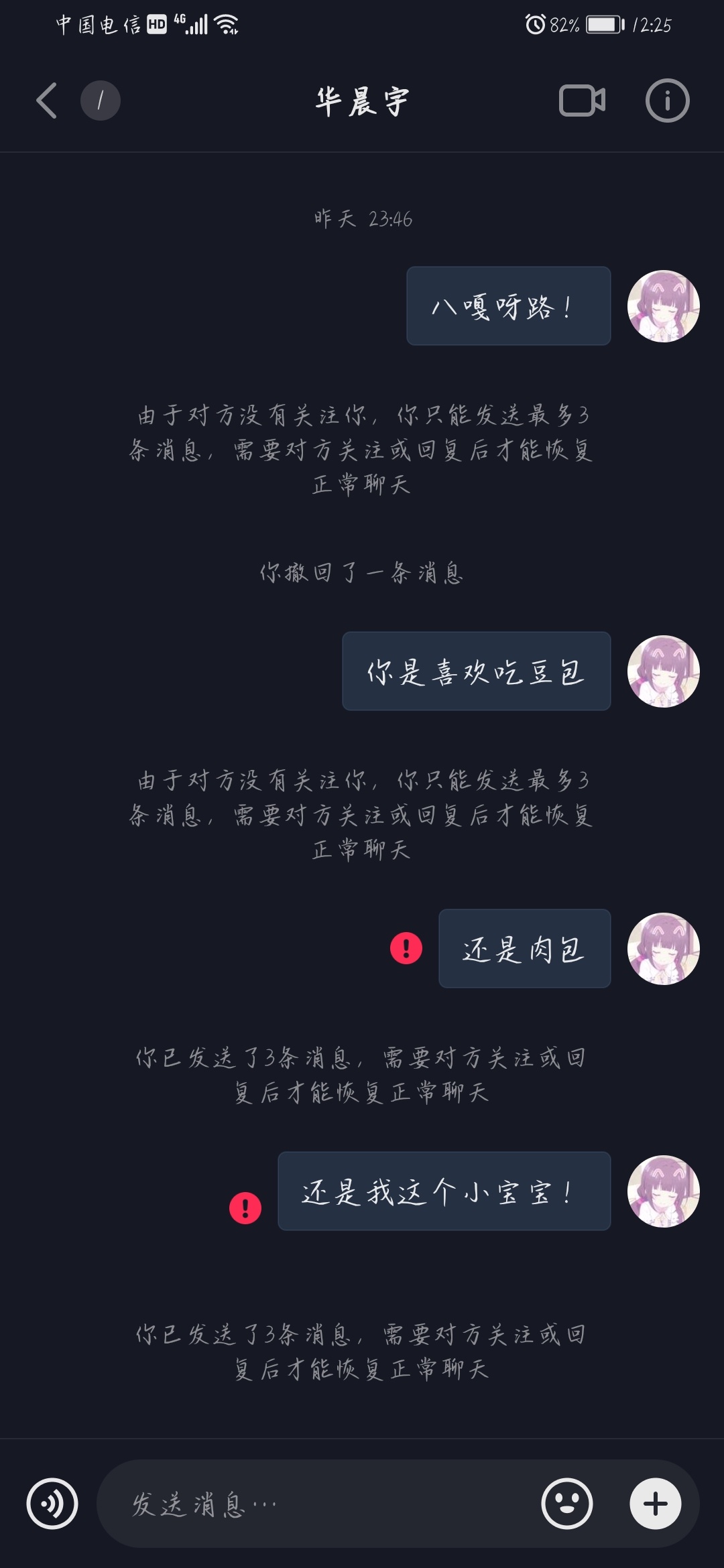Start a video call with 华晨宇
The width and height of the screenshot is (724, 1568).
coord(582,101)
